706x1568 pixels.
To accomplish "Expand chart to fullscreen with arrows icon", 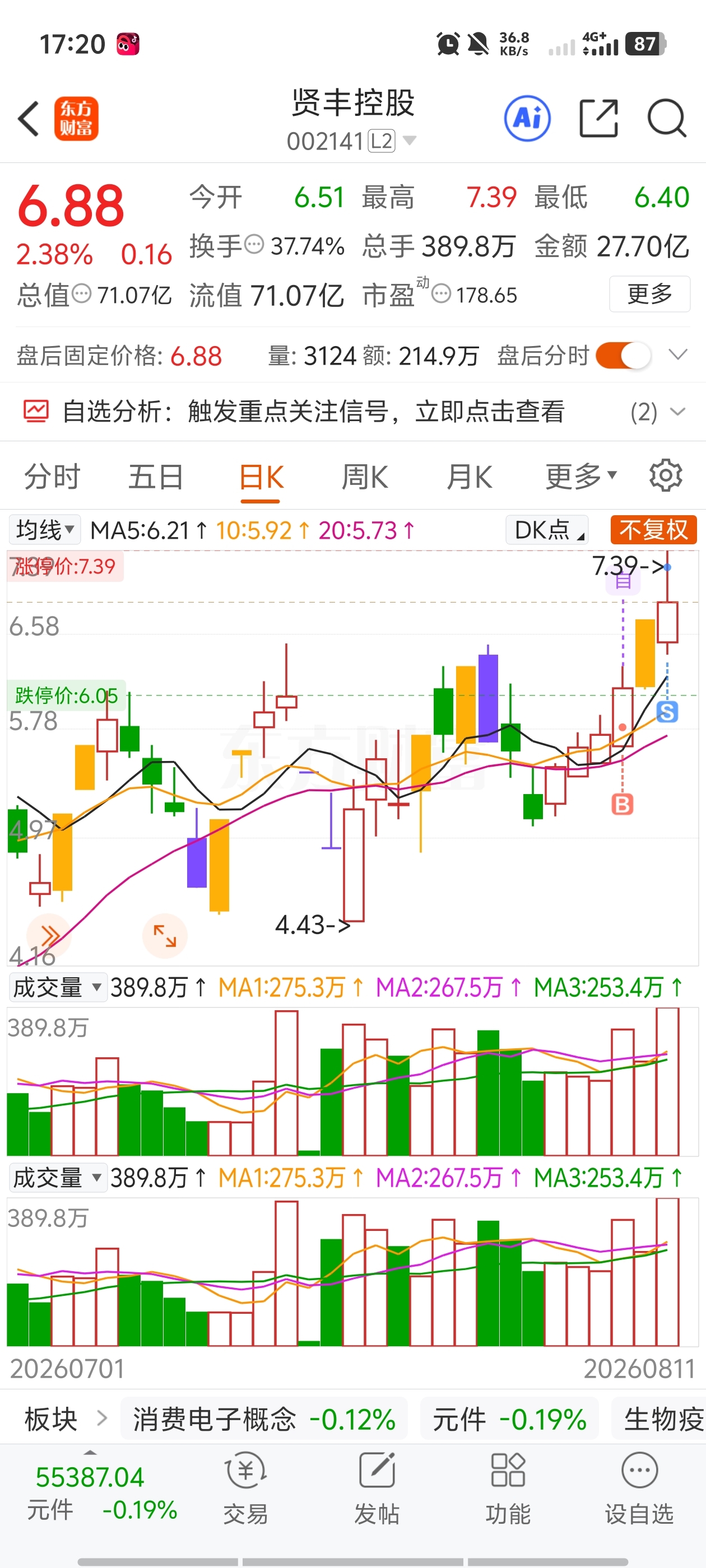I will pos(165,936).
